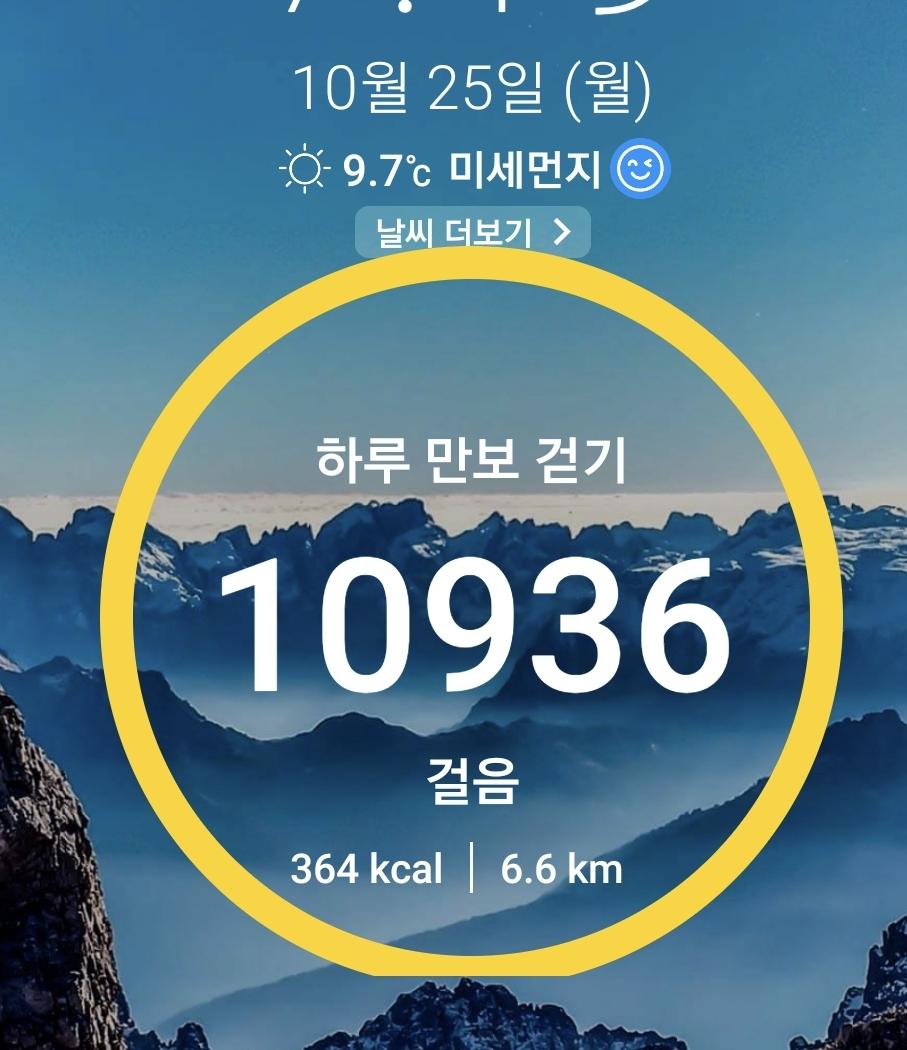Open 날씨 더보기 for more weather
The width and height of the screenshot is (907, 1050).
[473, 233]
